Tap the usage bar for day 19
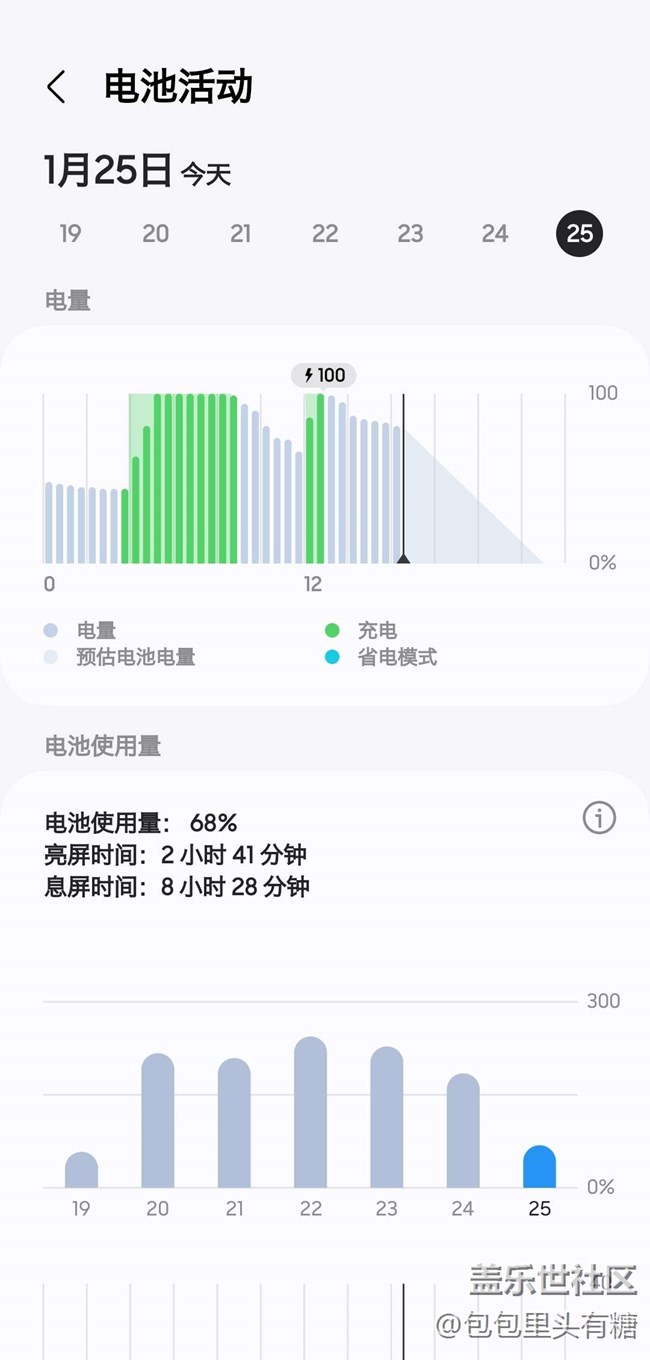 pos(82,1170)
